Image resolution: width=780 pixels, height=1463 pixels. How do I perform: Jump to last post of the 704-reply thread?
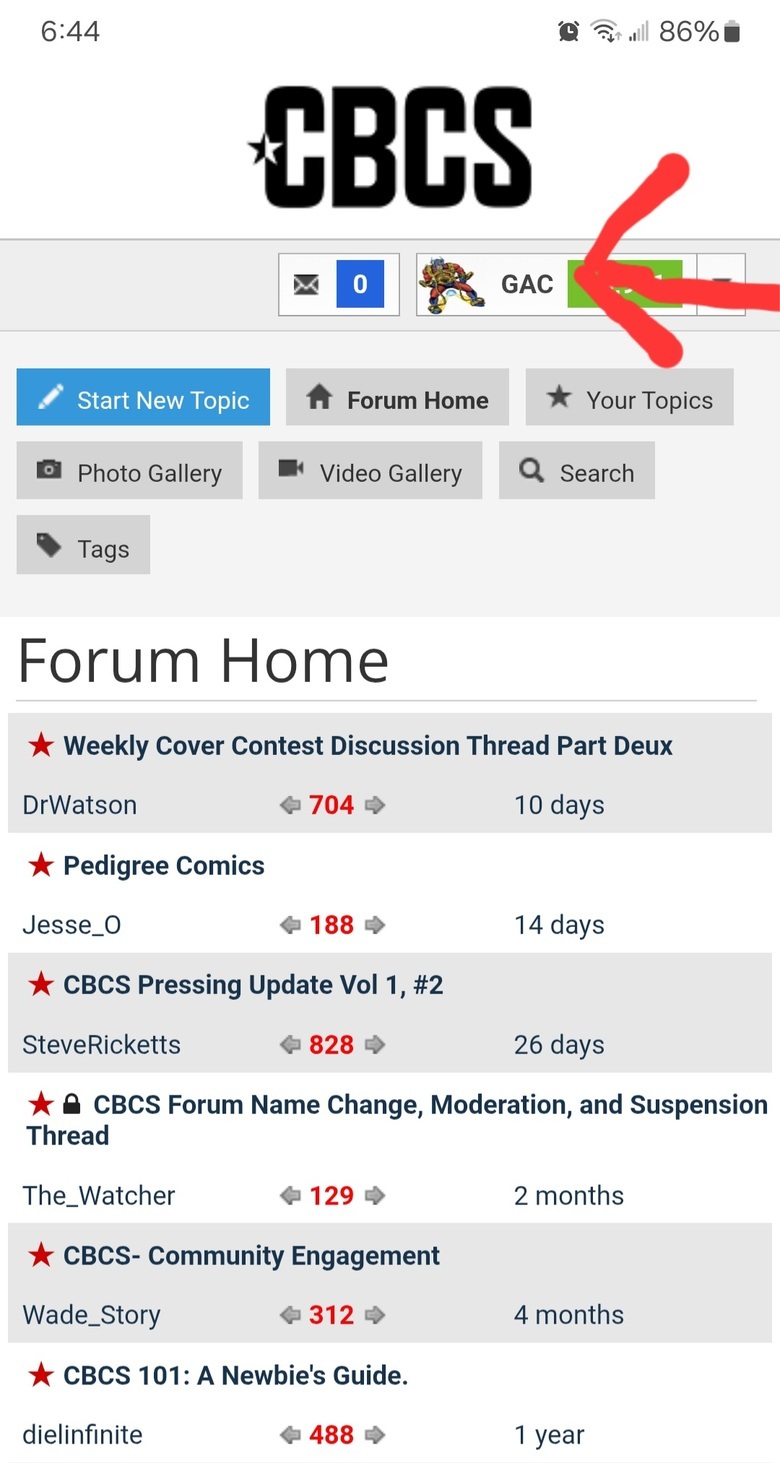tap(375, 805)
